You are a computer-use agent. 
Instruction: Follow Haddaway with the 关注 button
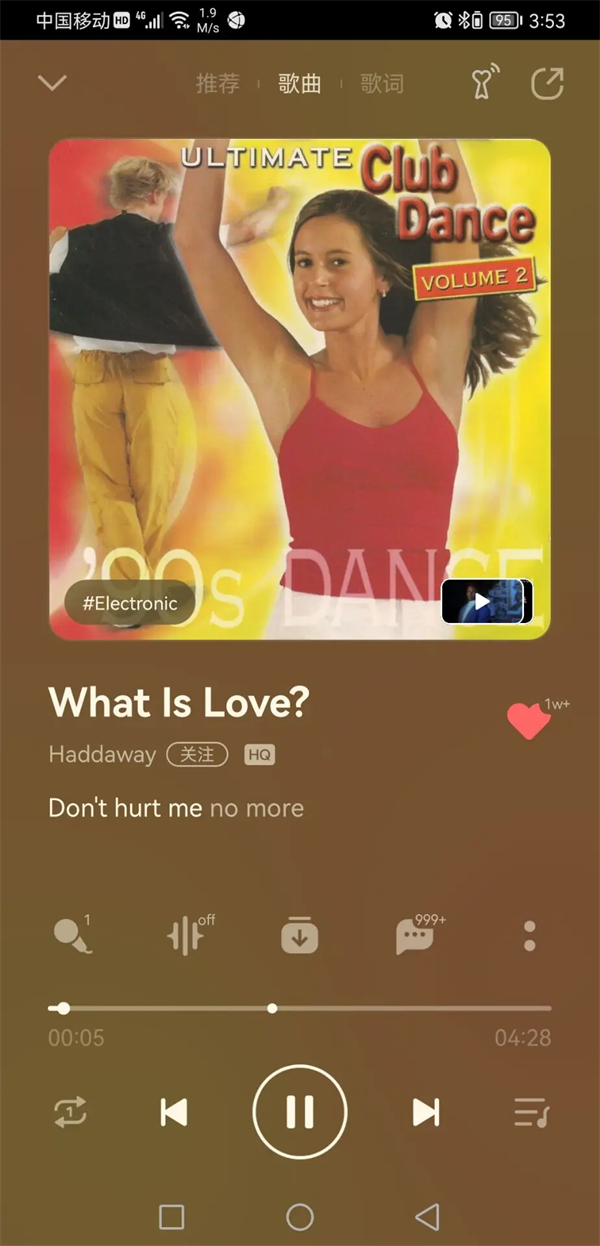197,755
